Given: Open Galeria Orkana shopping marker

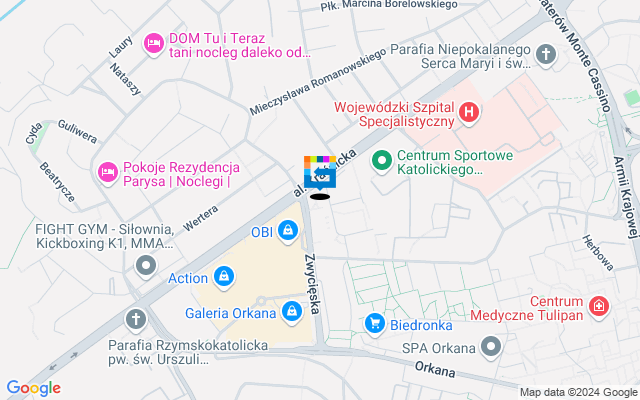Looking at the screenshot, I should click(x=292, y=312).
